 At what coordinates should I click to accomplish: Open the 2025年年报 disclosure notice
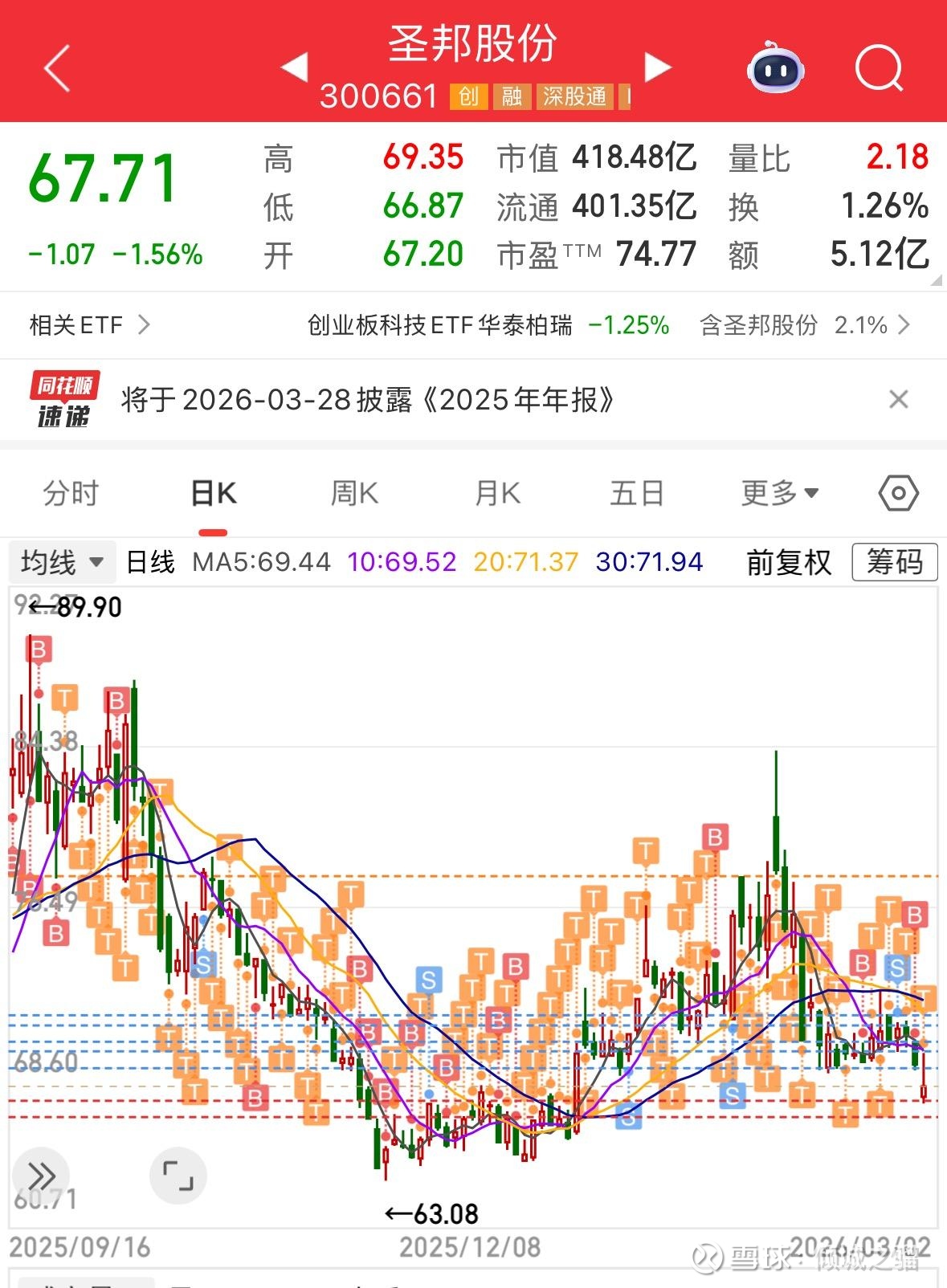369,400
